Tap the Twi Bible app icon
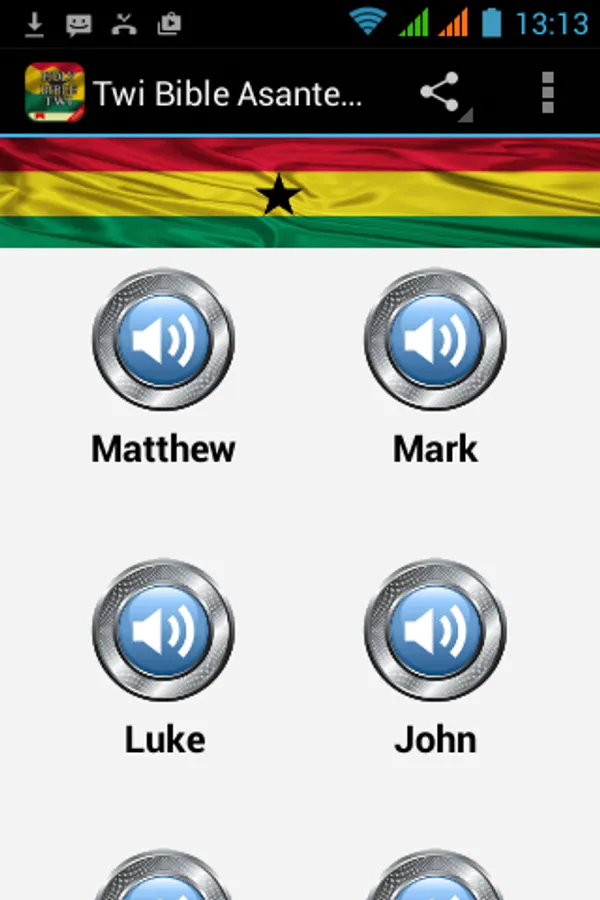Image resolution: width=600 pixels, height=900 pixels. pyautogui.click(x=55, y=93)
